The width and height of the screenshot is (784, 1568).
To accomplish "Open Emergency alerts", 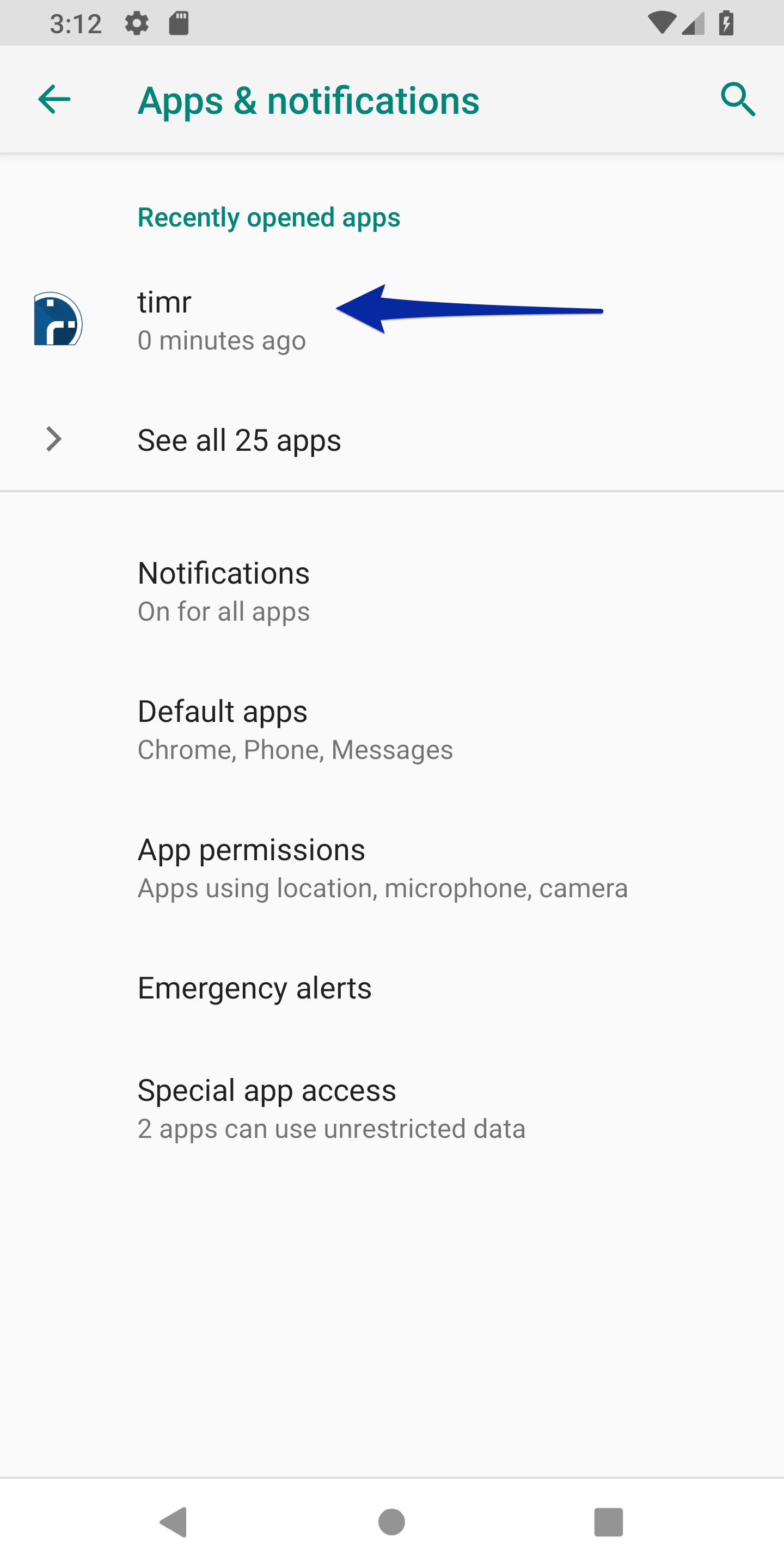I will coord(392,987).
